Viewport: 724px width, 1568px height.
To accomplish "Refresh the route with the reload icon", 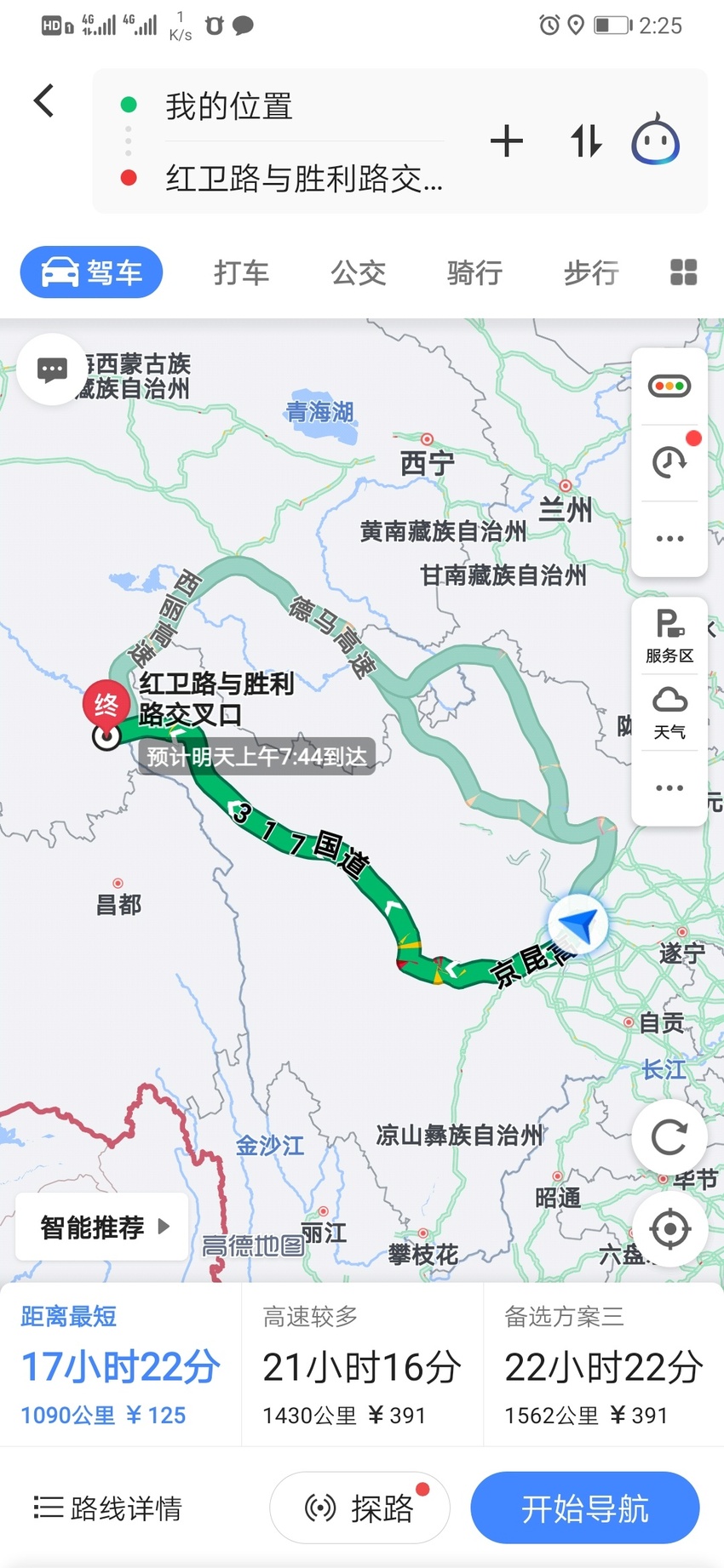I will [669, 1137].
